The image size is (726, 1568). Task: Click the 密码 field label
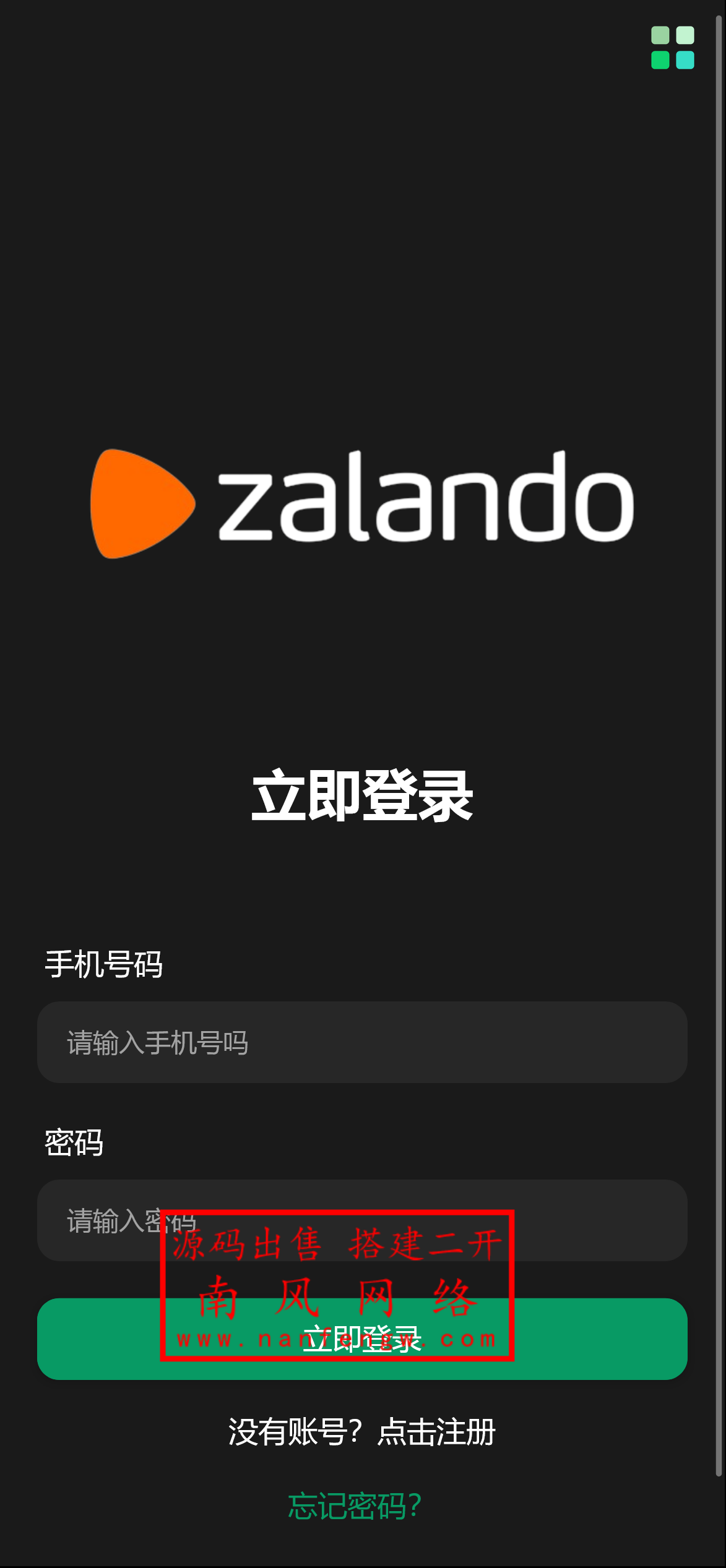(x=74, y=1141)
